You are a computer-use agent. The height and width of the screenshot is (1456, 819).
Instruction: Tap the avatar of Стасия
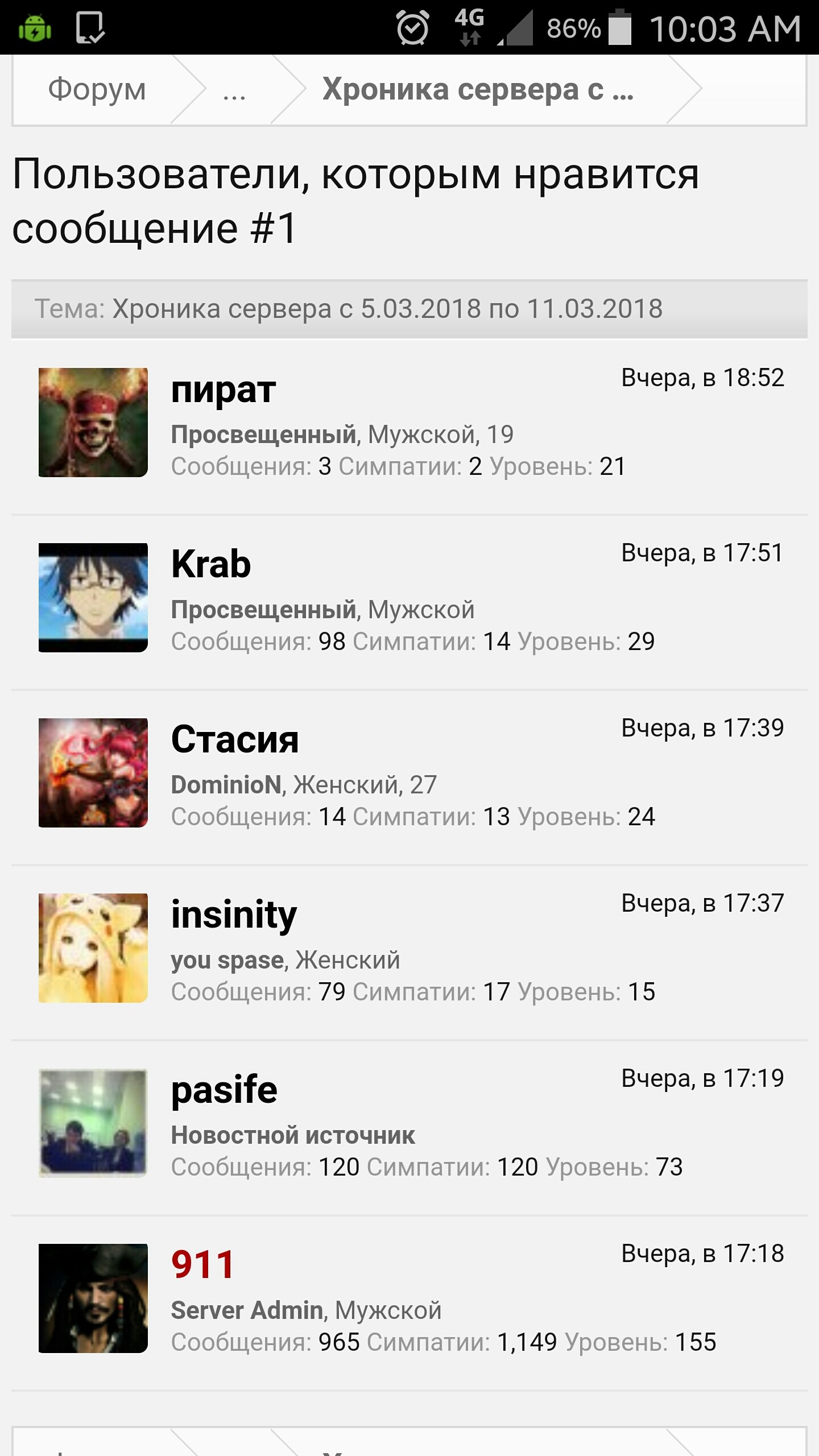93,772
